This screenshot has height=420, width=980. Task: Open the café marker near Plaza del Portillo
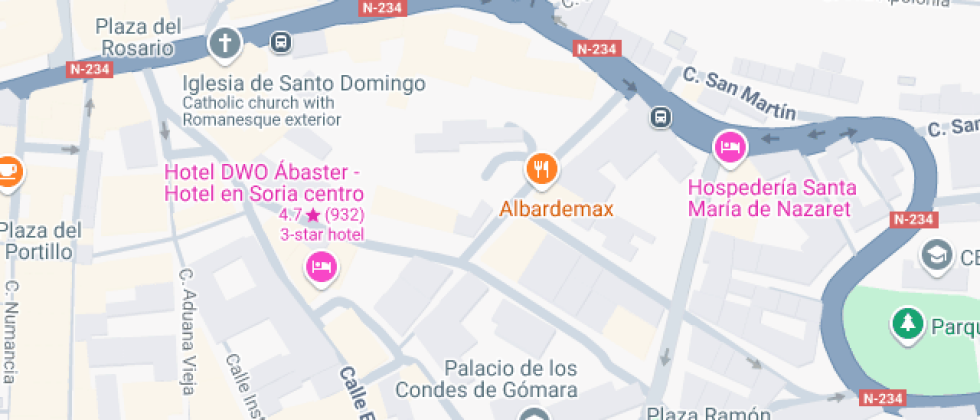[6, 173]
